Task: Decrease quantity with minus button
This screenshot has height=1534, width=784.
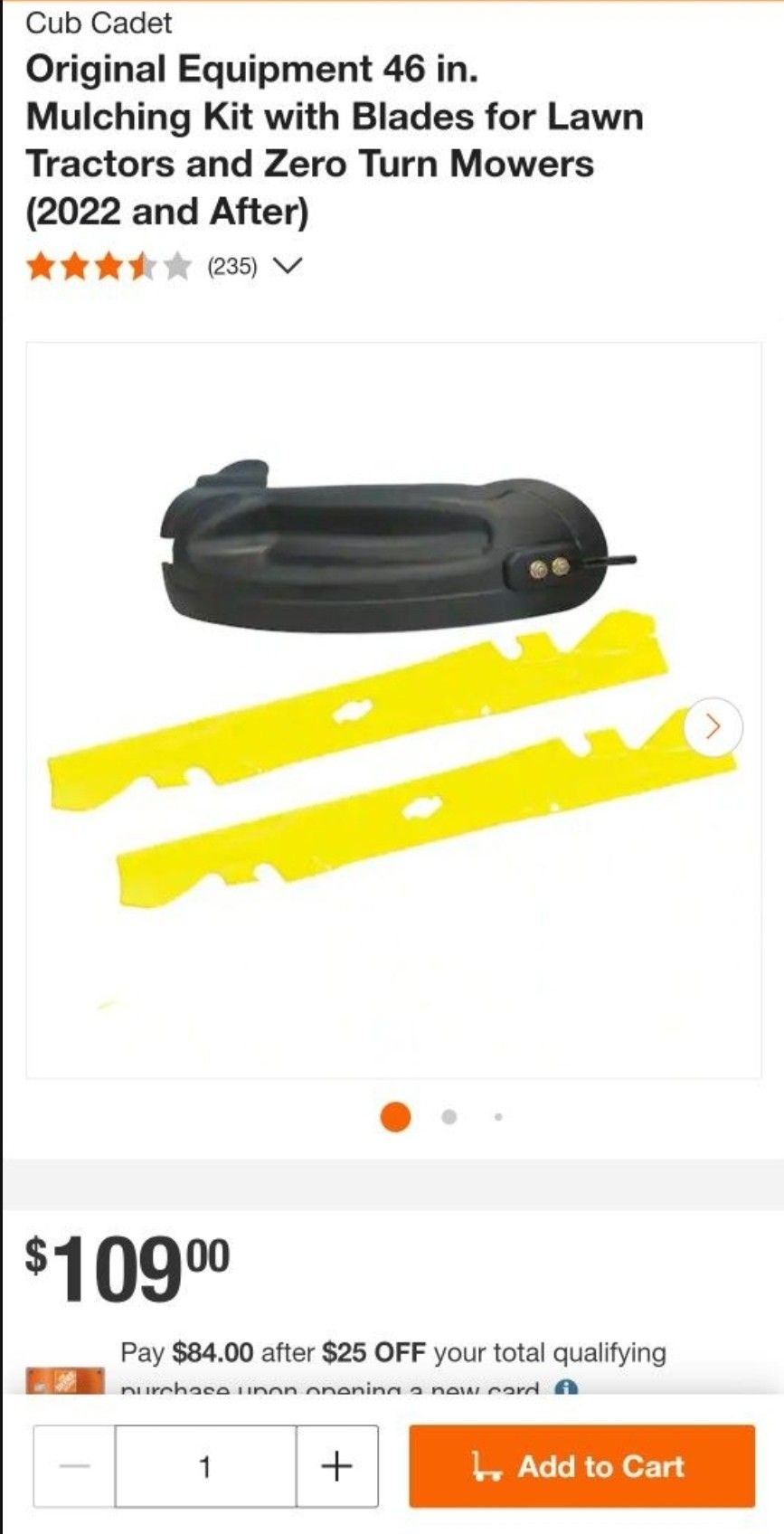Action: point(75,1465)
